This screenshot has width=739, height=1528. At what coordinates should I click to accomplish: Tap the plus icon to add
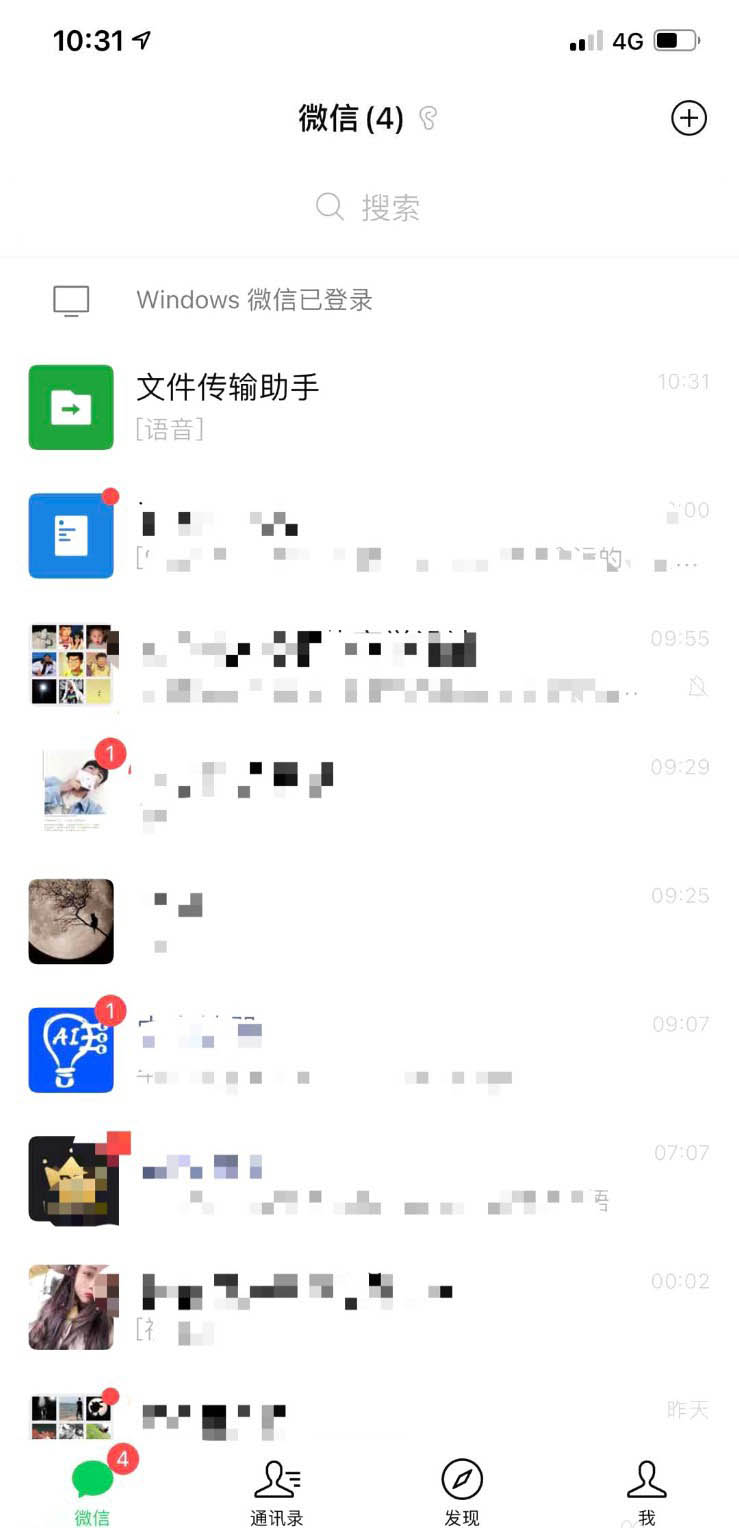pos(688,118)
